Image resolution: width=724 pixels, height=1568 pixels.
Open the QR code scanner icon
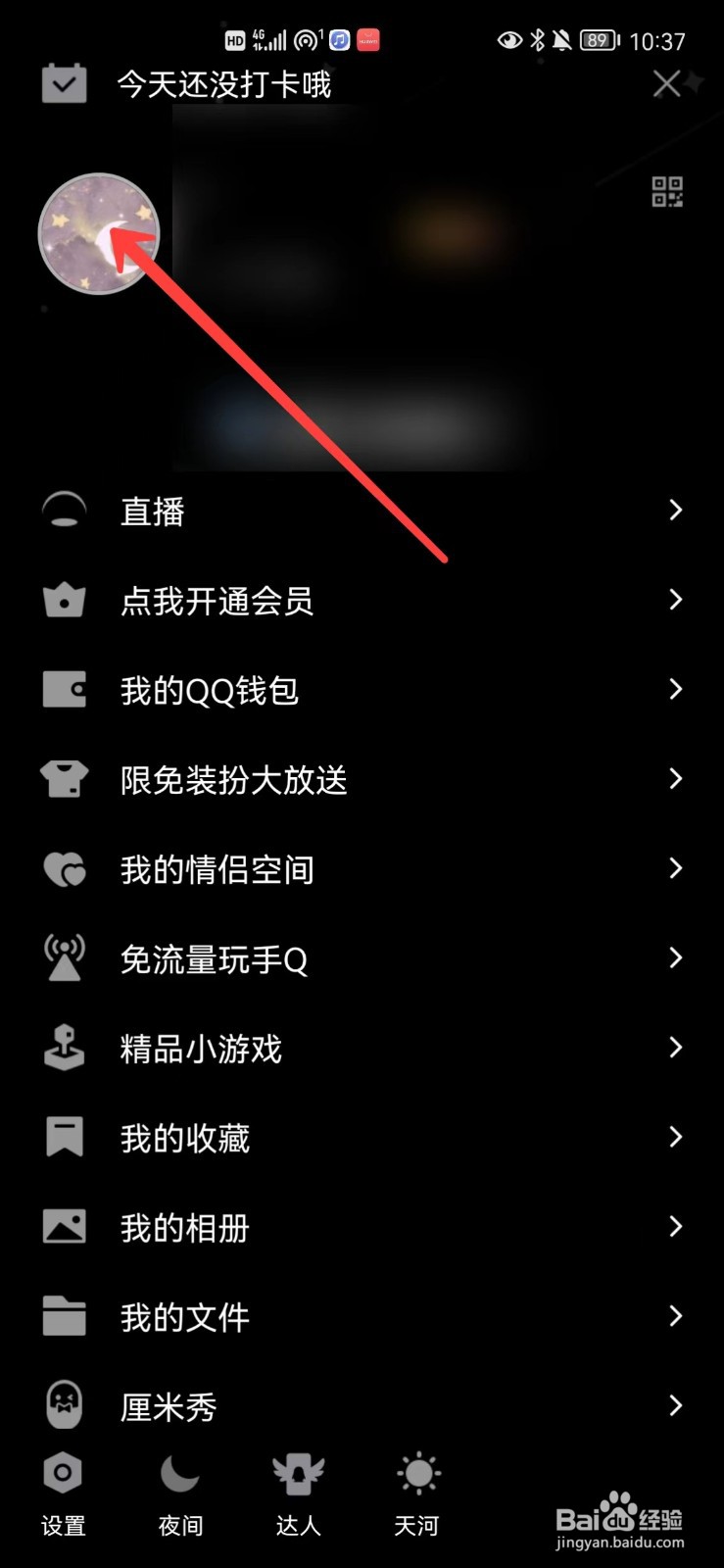(665, 194)
